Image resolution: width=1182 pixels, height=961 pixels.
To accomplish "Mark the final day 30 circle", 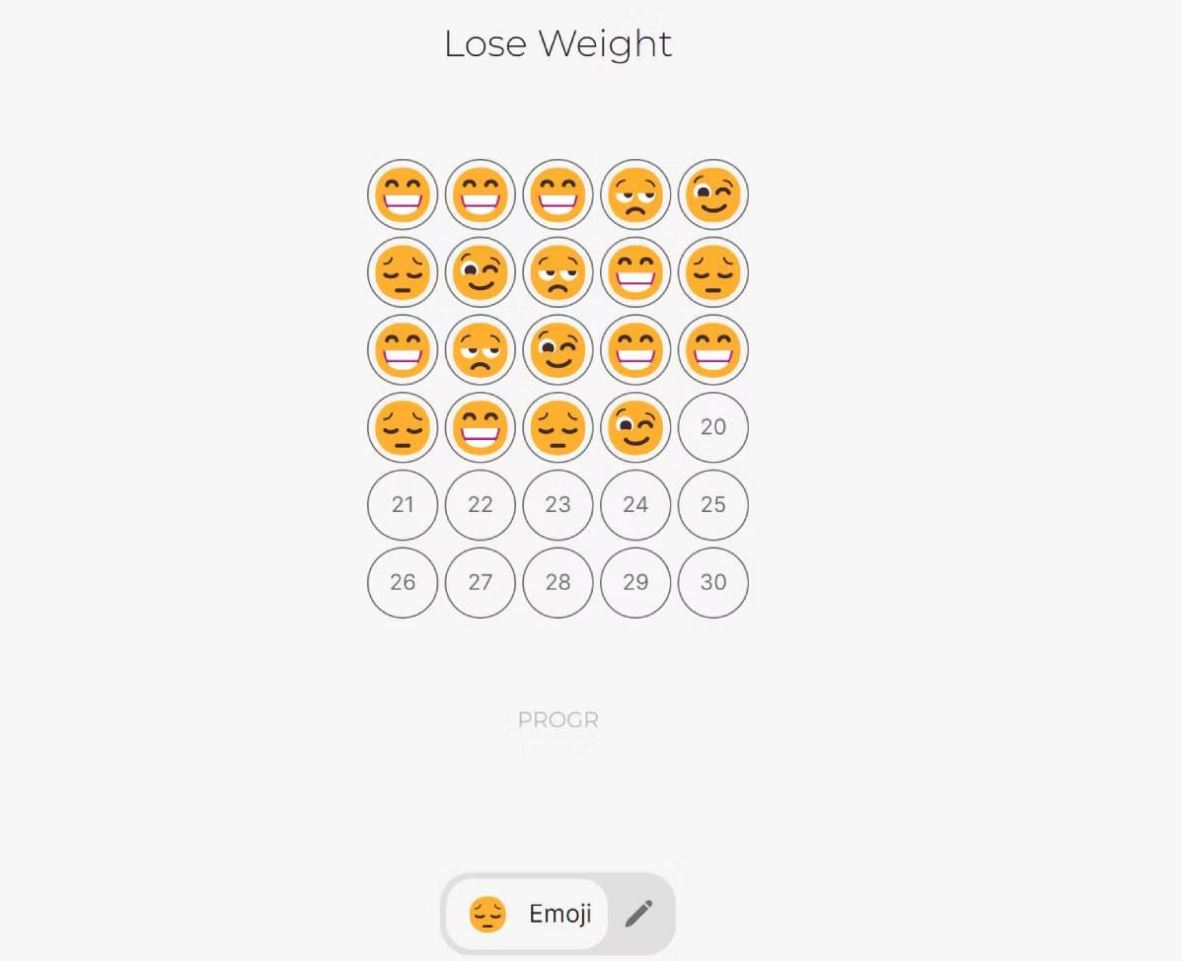I will pos(713,582).
